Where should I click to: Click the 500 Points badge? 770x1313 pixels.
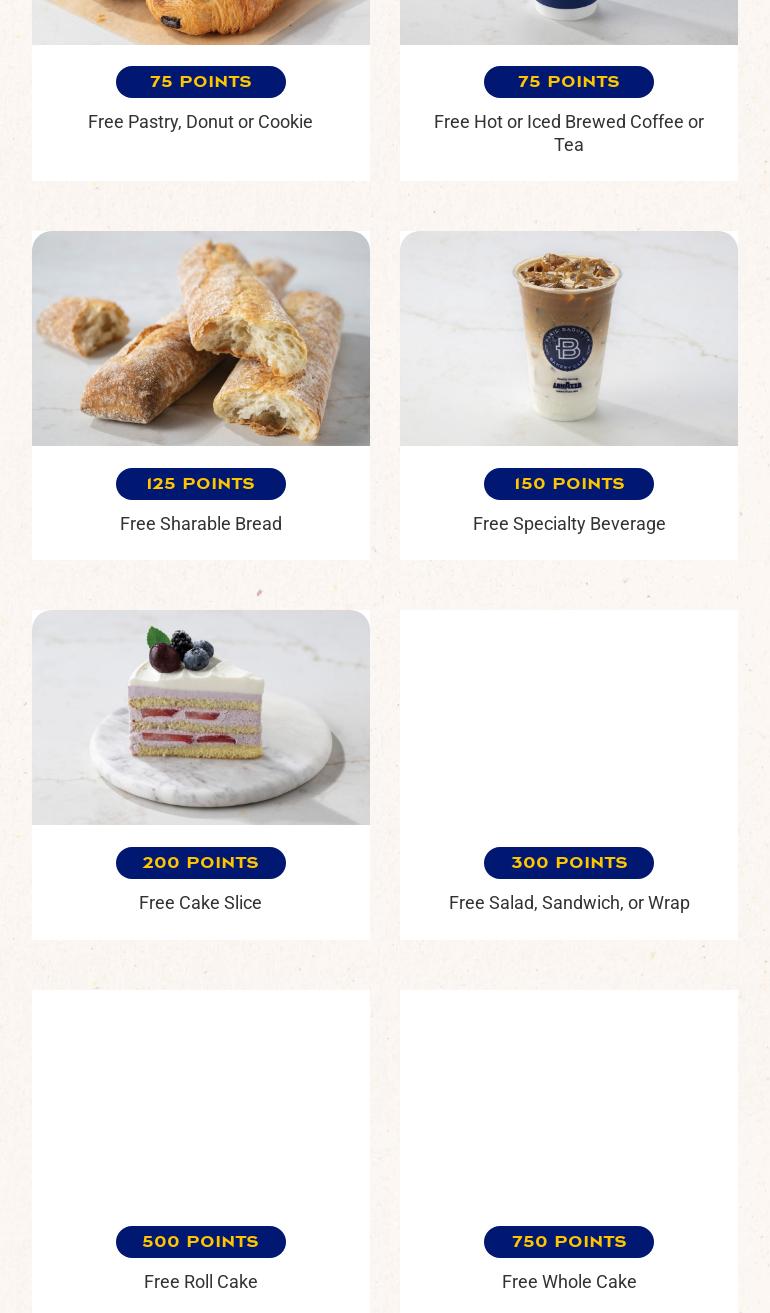pyautogui.click(x=200, y=1241)
